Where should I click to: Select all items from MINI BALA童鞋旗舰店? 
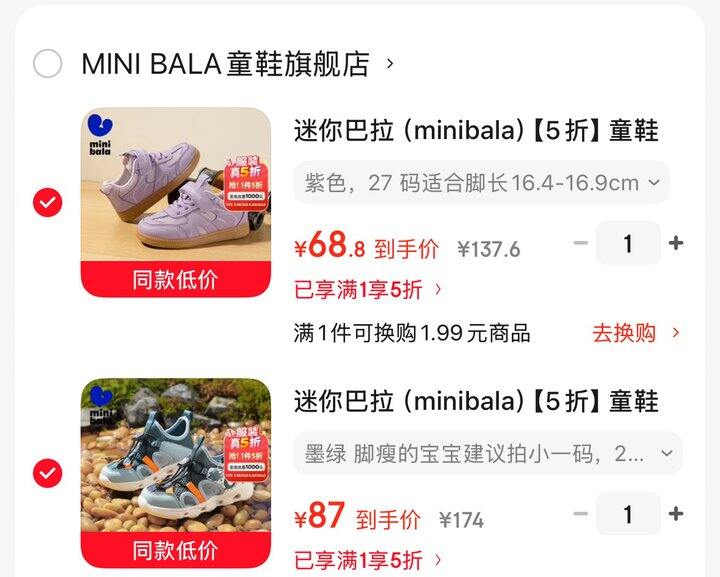(47, 63)
